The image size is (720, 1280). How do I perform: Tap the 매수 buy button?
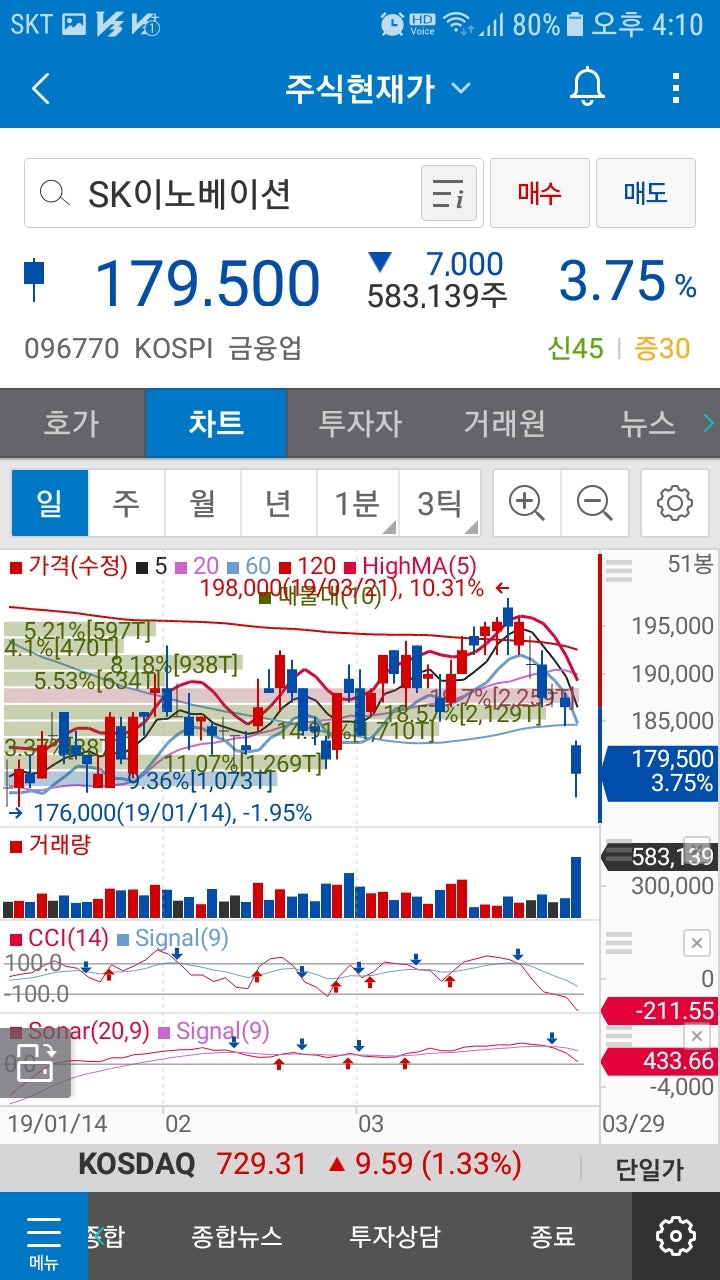pos(539,192)
